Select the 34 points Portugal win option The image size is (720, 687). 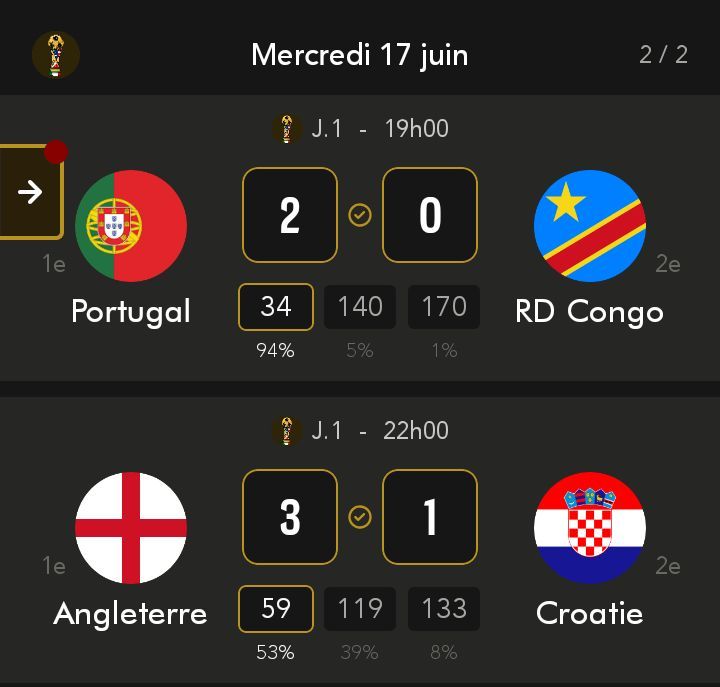[x=276, y=307]
